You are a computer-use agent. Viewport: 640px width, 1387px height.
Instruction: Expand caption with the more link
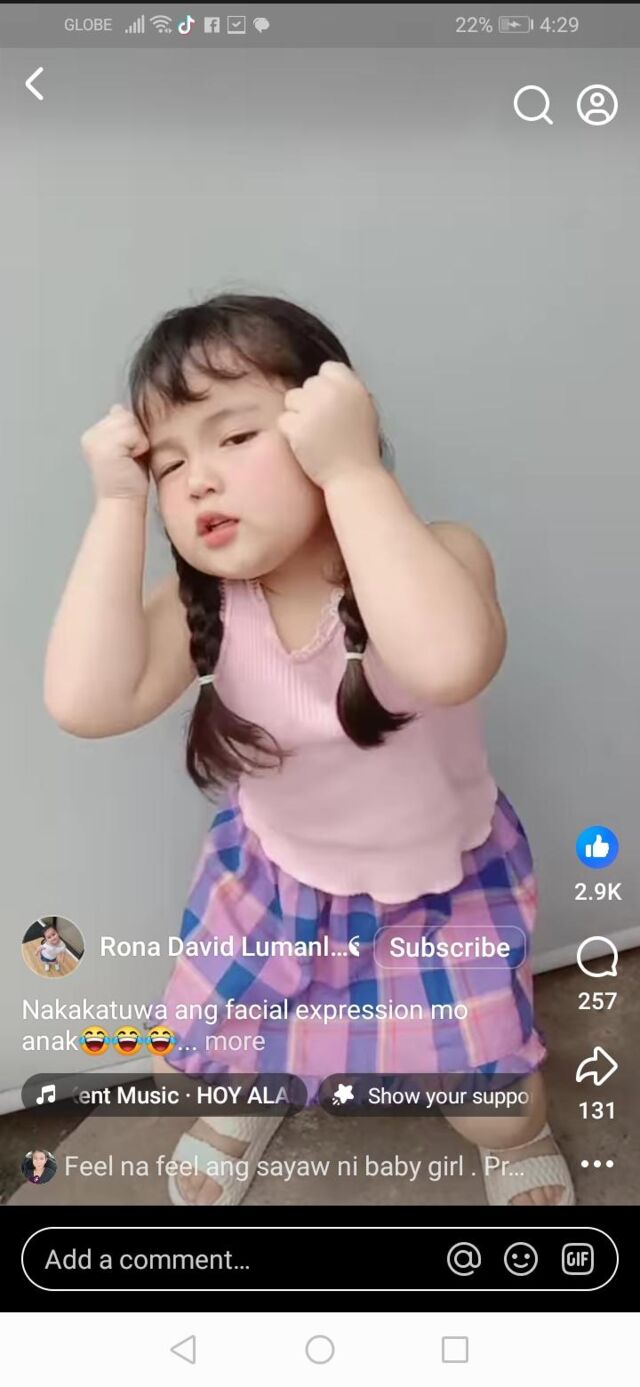(235, 1041)
